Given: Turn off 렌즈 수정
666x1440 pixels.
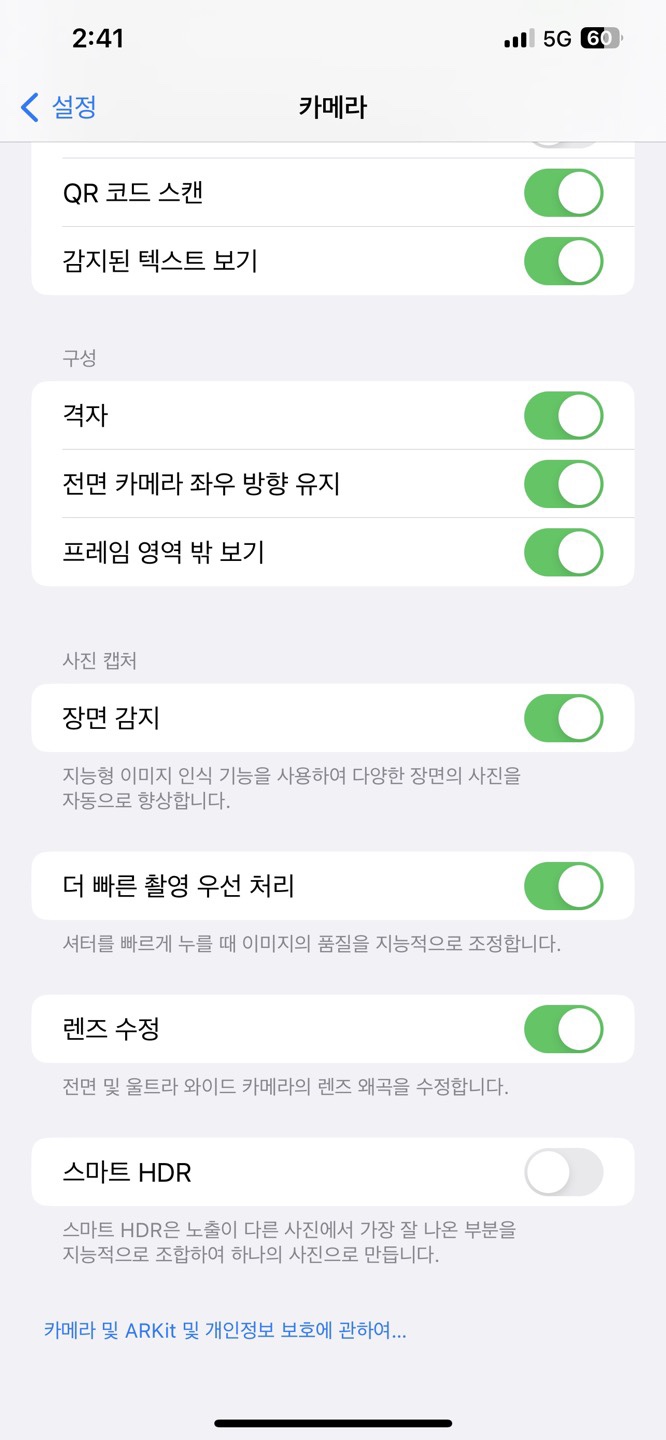Looking at the screenshot, I should click(564, 1029).
